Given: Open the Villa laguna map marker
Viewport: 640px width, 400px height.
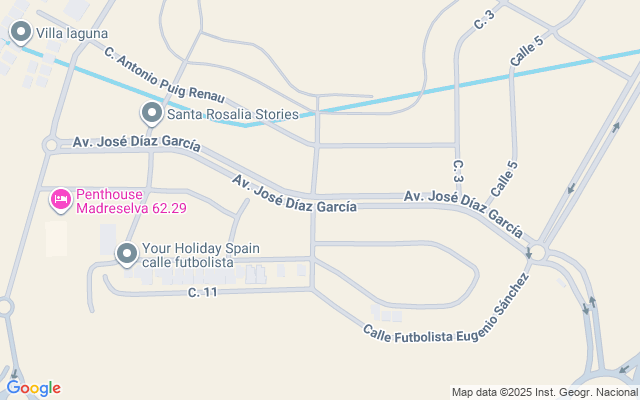Looking at the screenshot, I should click(20, 33).
